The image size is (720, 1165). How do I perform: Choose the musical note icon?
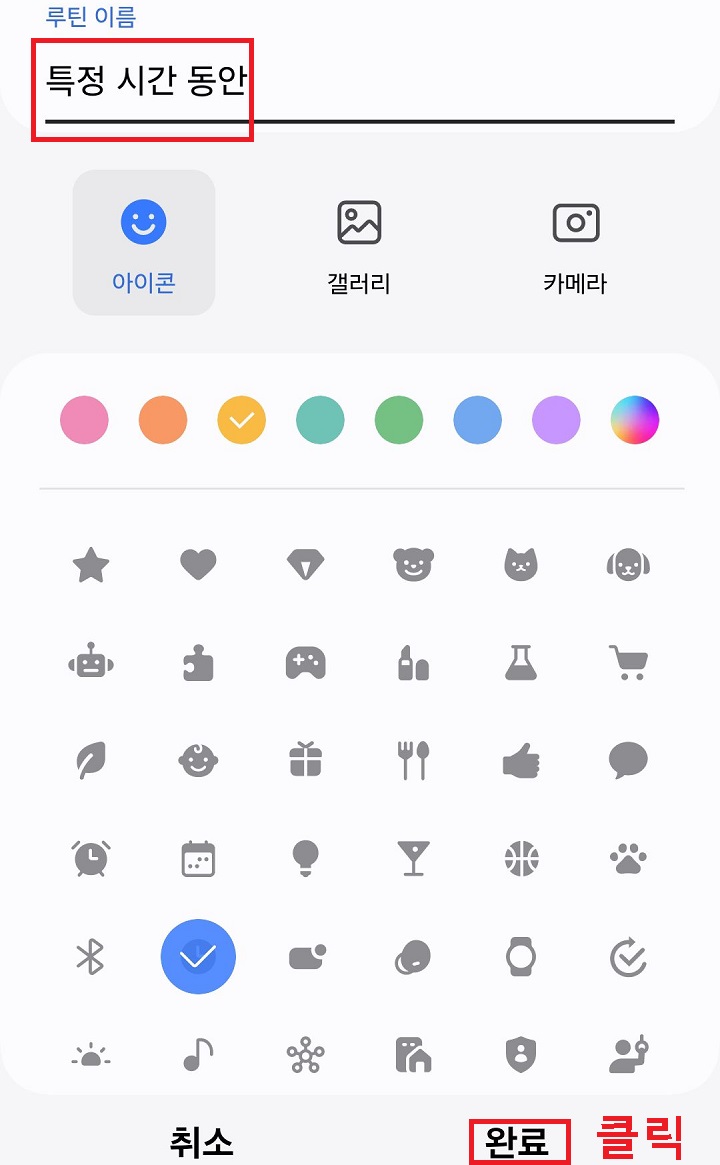pos(198,1054)
